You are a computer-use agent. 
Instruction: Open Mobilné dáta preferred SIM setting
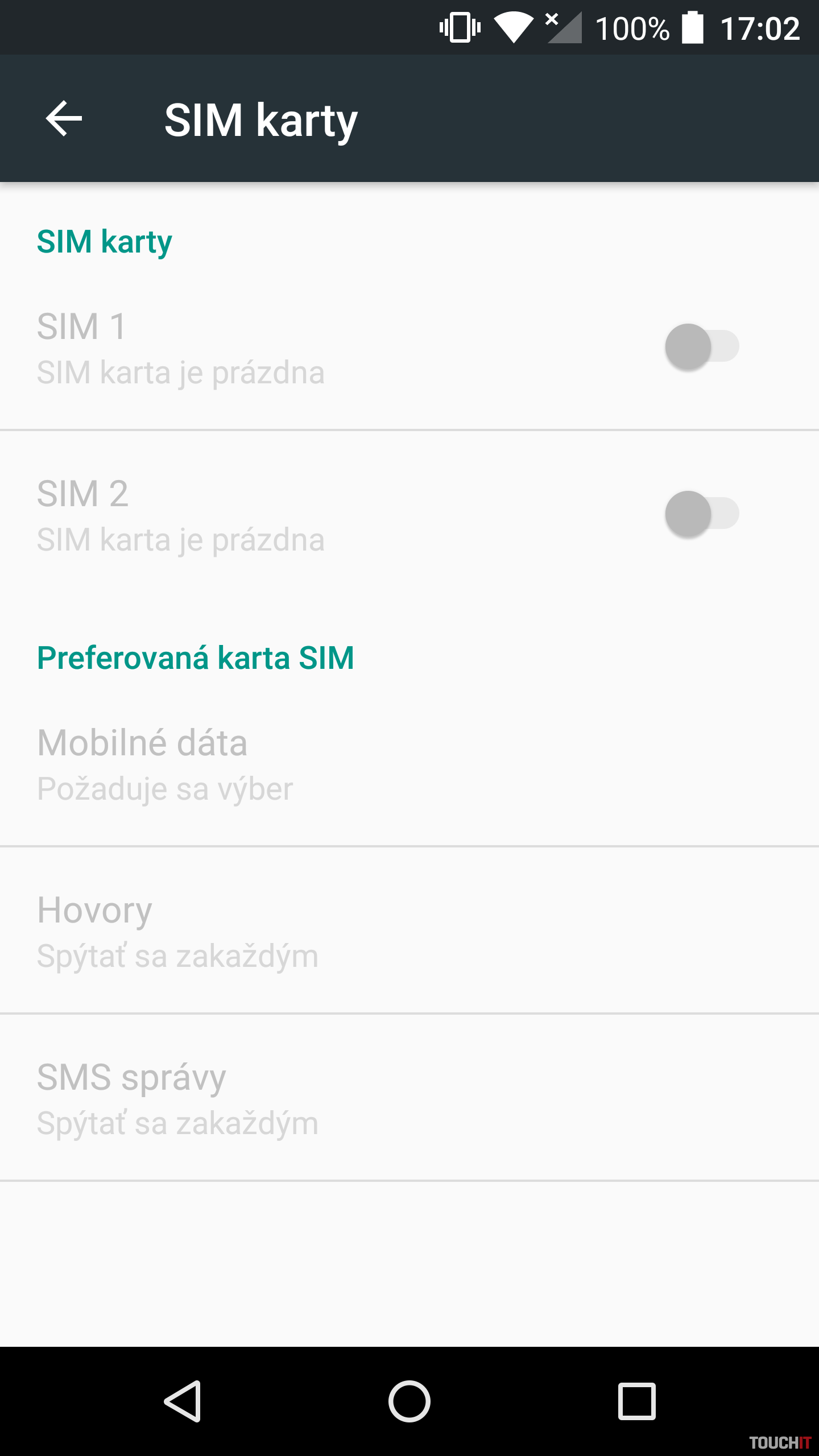click(x=409, y=764)
